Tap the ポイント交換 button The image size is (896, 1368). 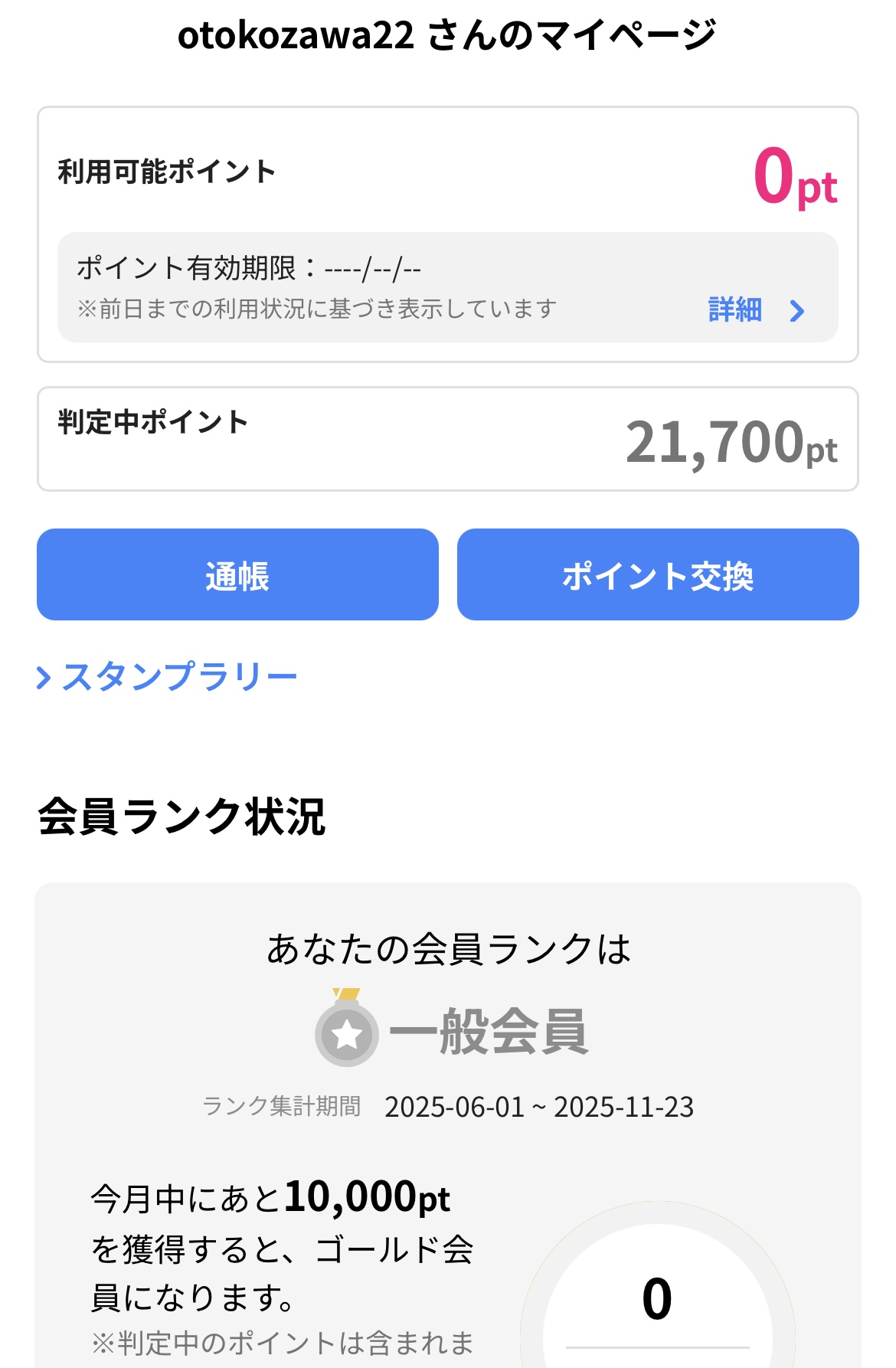658,575
